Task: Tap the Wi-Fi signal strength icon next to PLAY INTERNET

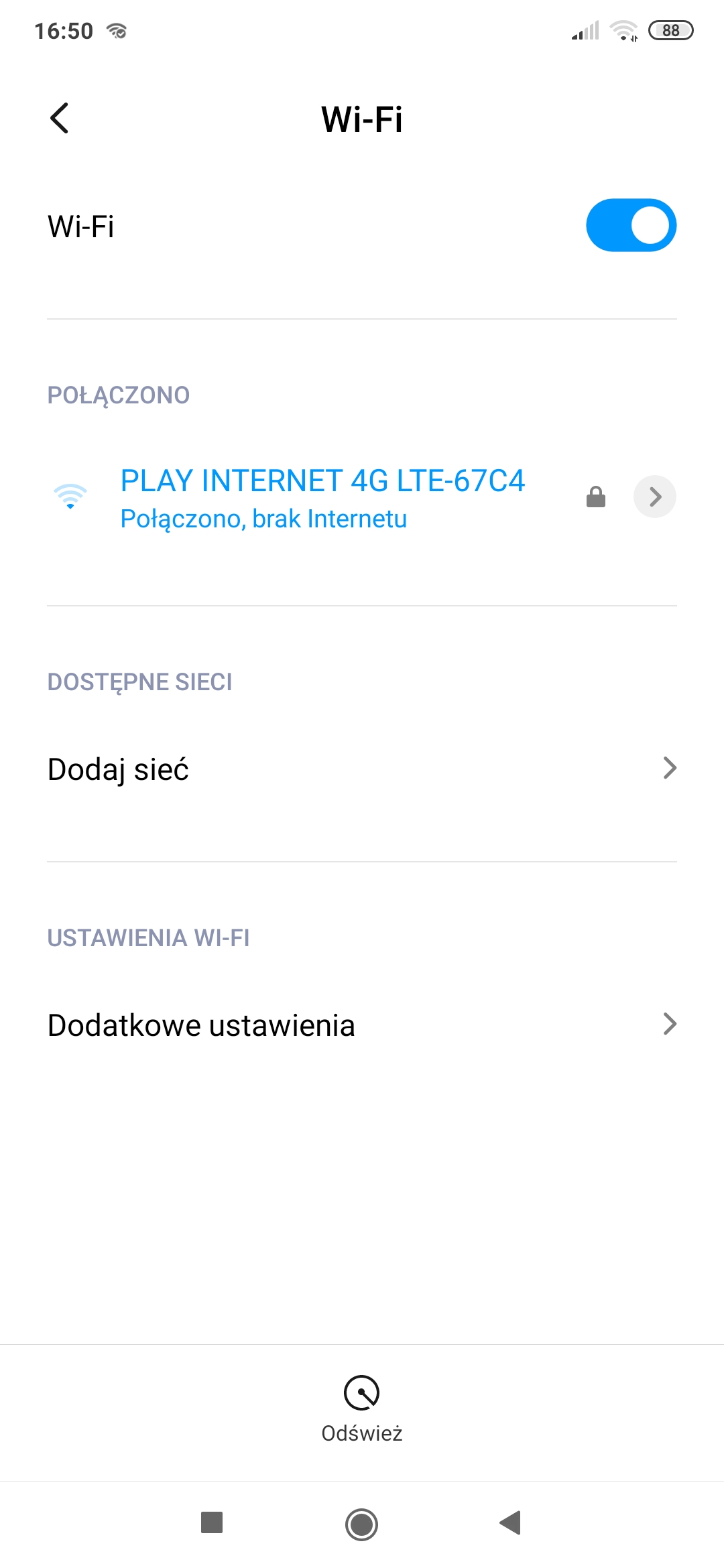Action: click(x=70, y=496)
